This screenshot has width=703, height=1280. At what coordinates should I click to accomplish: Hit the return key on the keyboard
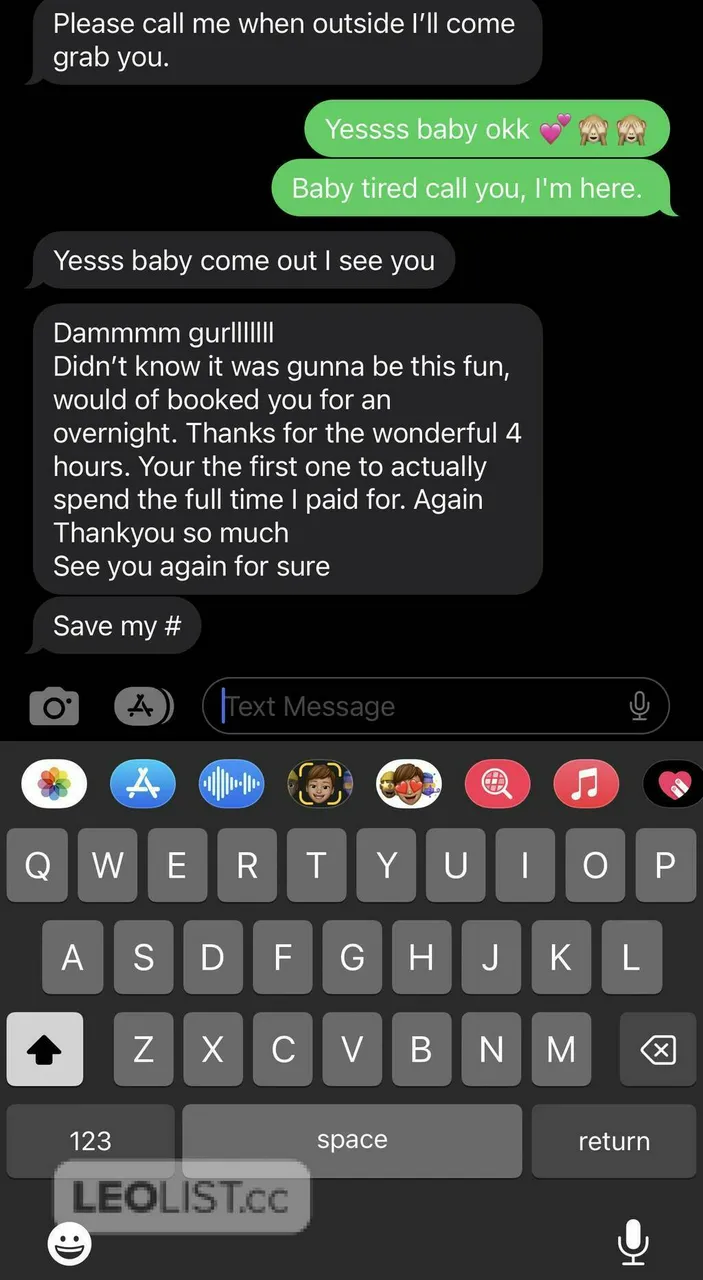click(614, 1141)
